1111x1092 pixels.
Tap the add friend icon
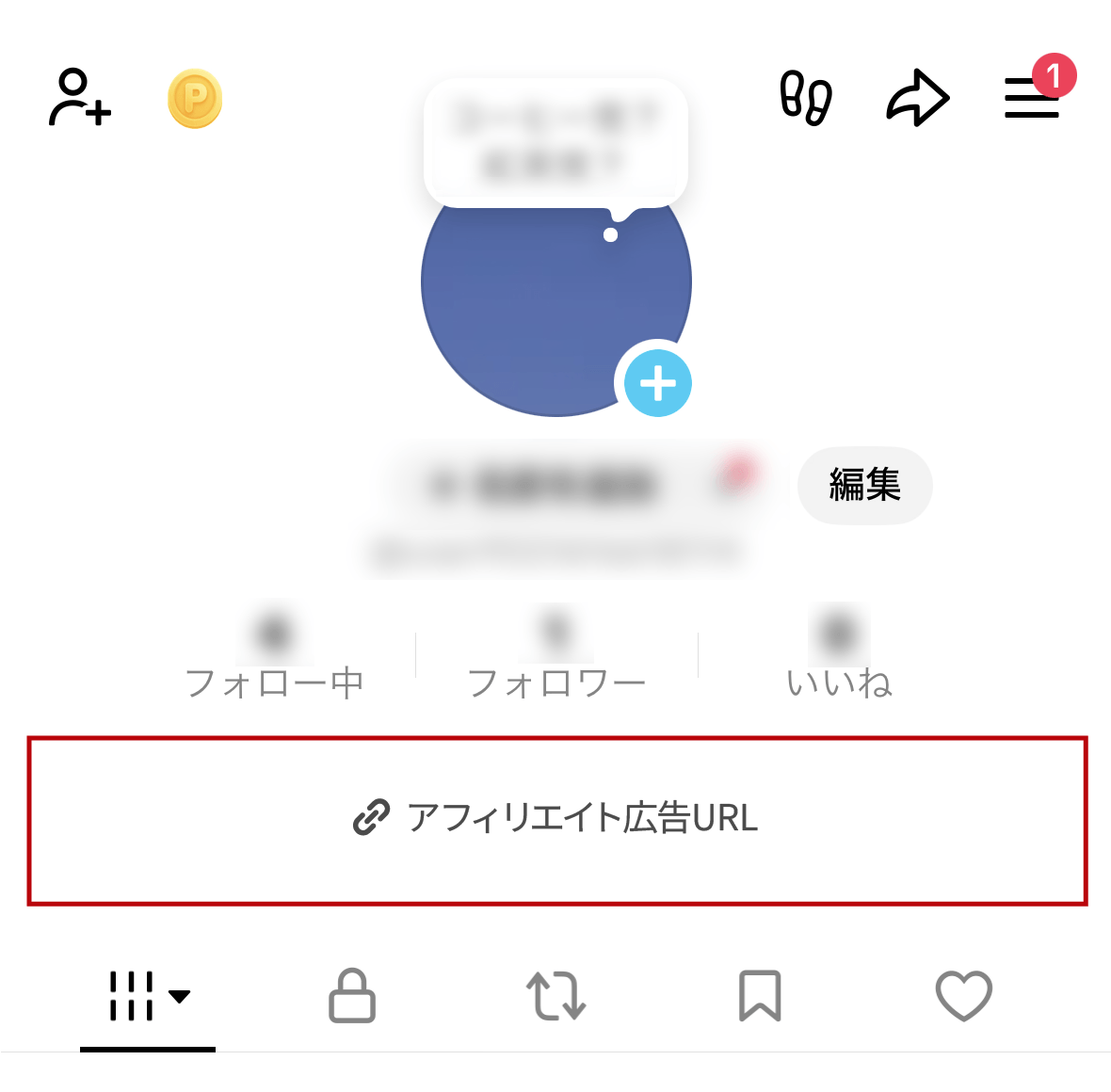pyautogui.click(x=80, y=98)
